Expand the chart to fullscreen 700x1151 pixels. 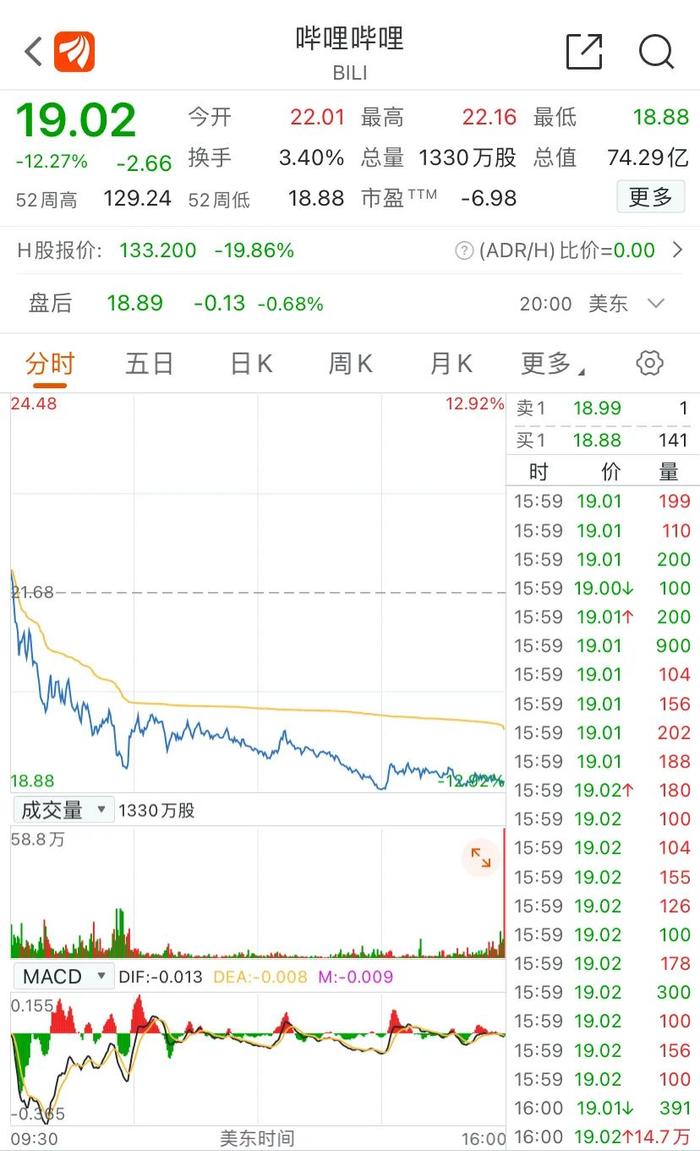481,857
